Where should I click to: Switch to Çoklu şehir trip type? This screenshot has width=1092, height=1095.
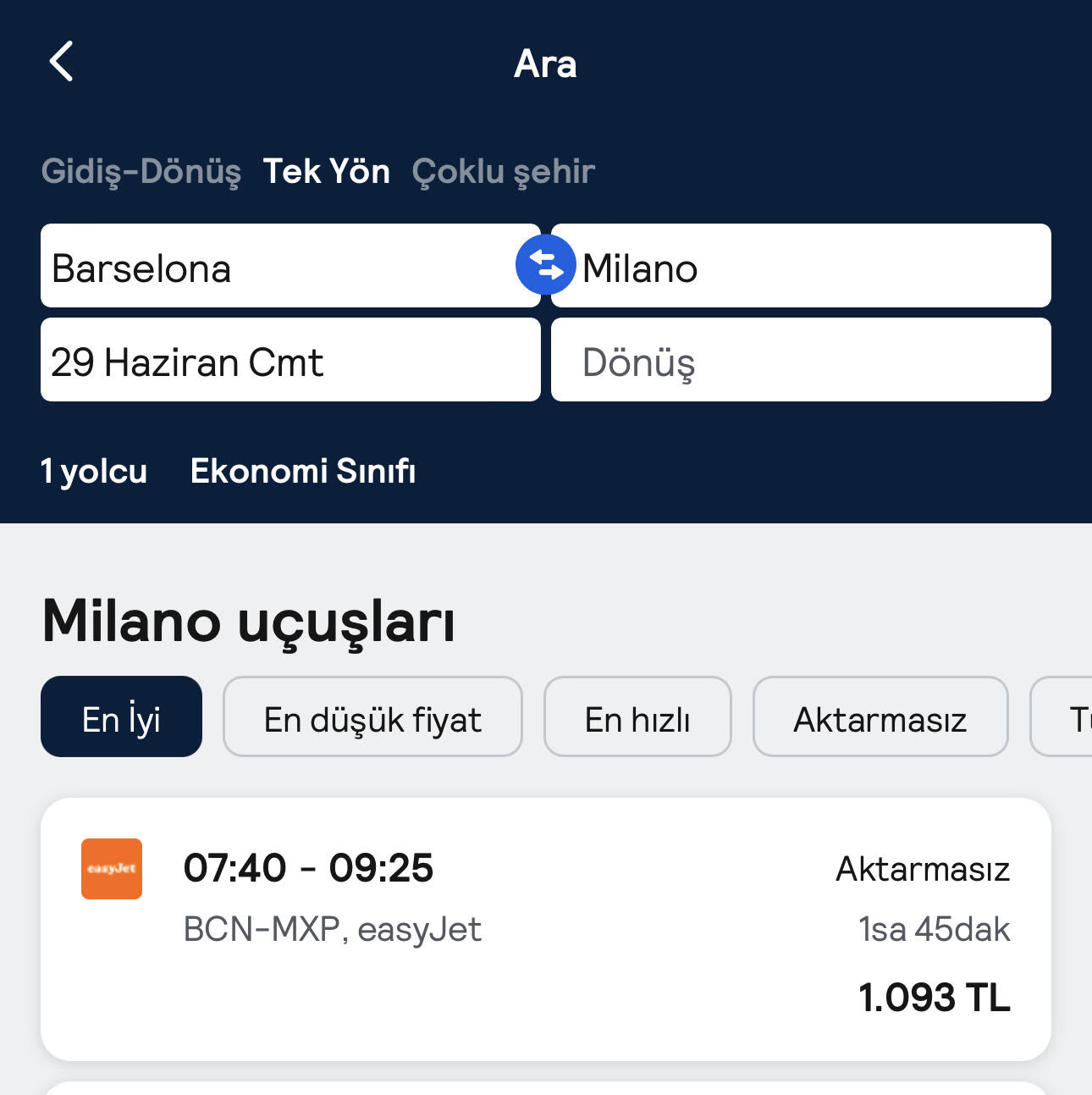pyautogui.click(x=503, y=171)
